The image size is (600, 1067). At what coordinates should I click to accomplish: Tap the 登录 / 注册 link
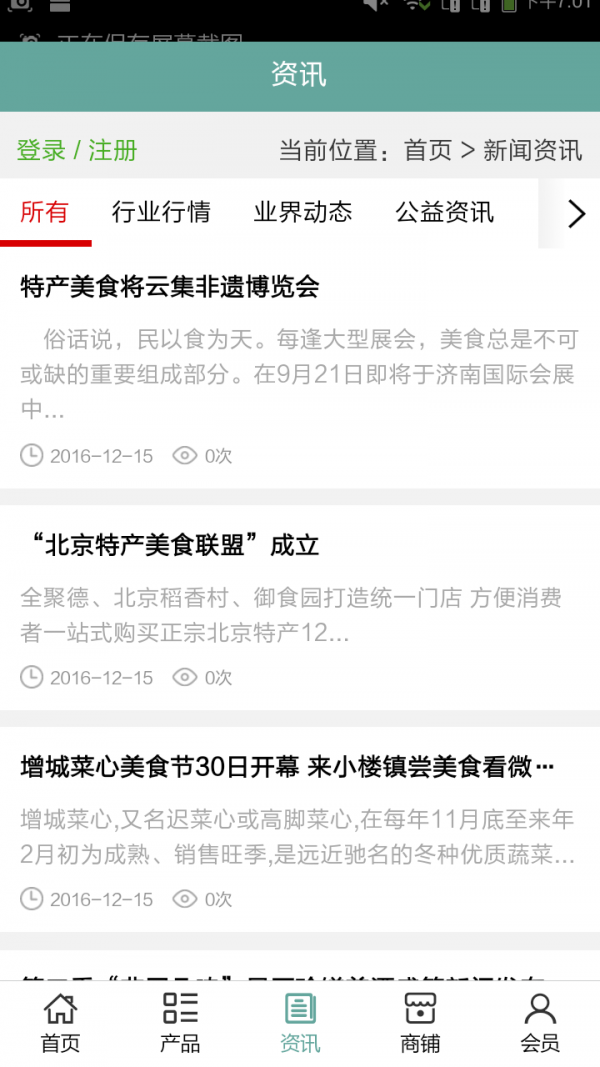(x=77, y=150)
